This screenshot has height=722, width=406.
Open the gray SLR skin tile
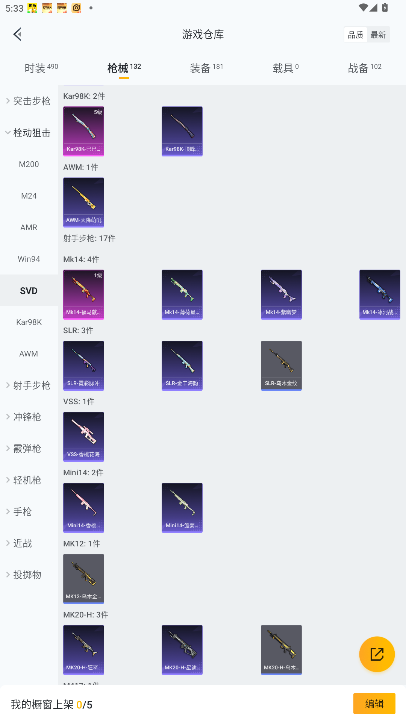point(281,366)
